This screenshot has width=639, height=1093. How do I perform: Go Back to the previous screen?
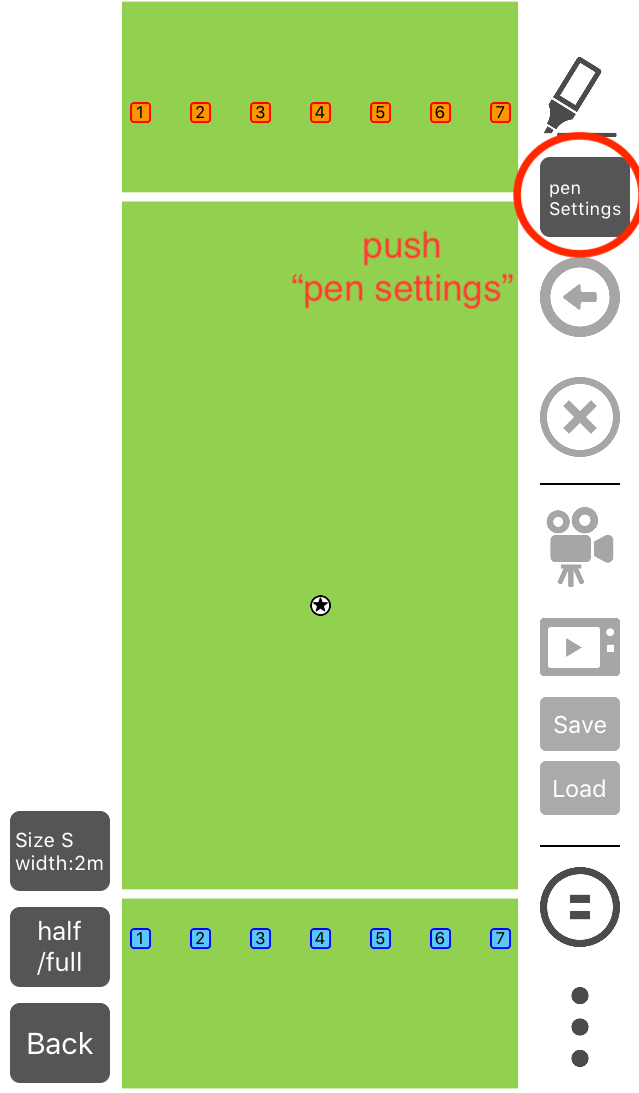coord(60,1043)
